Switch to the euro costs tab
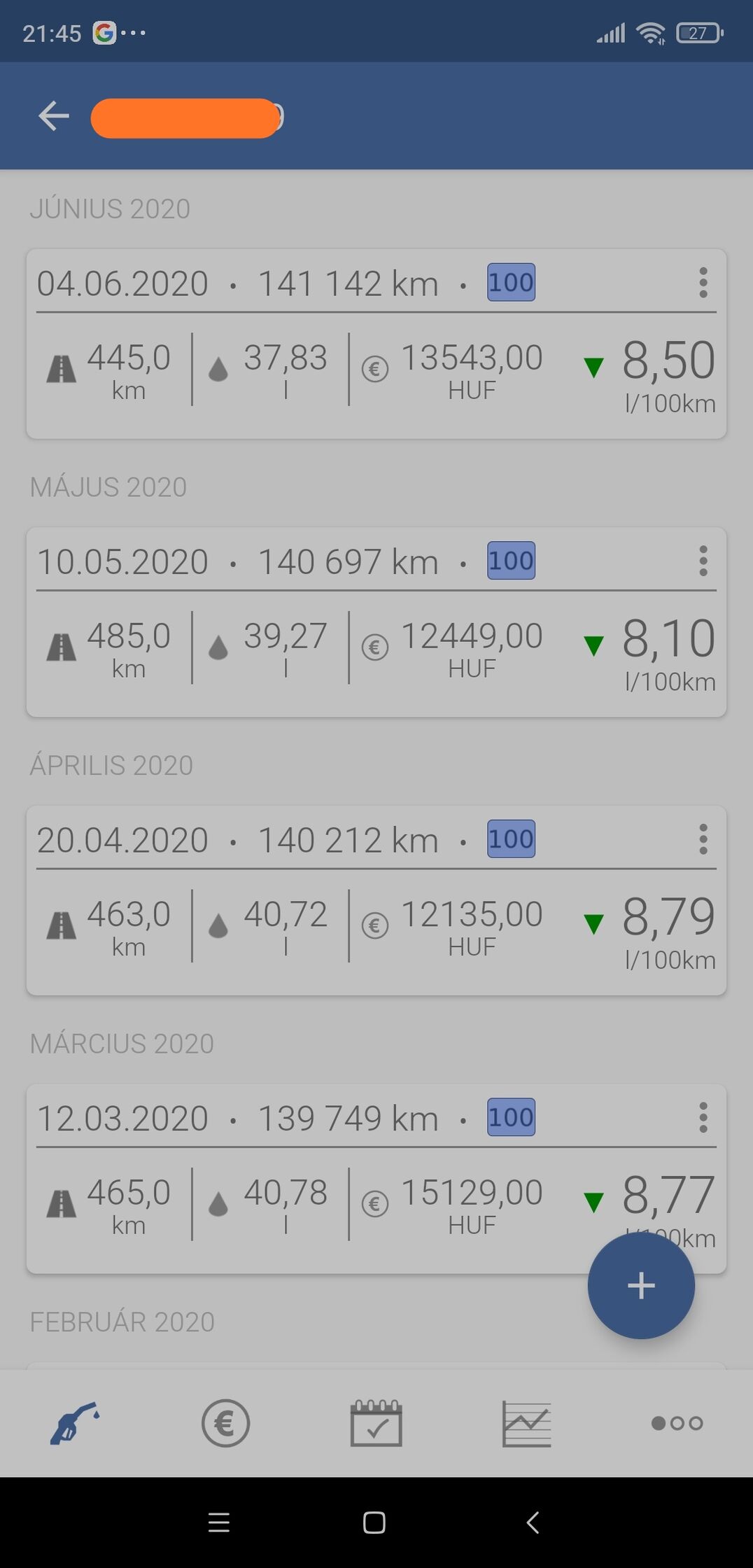The image size is (753, 1568). [225, 1423]
